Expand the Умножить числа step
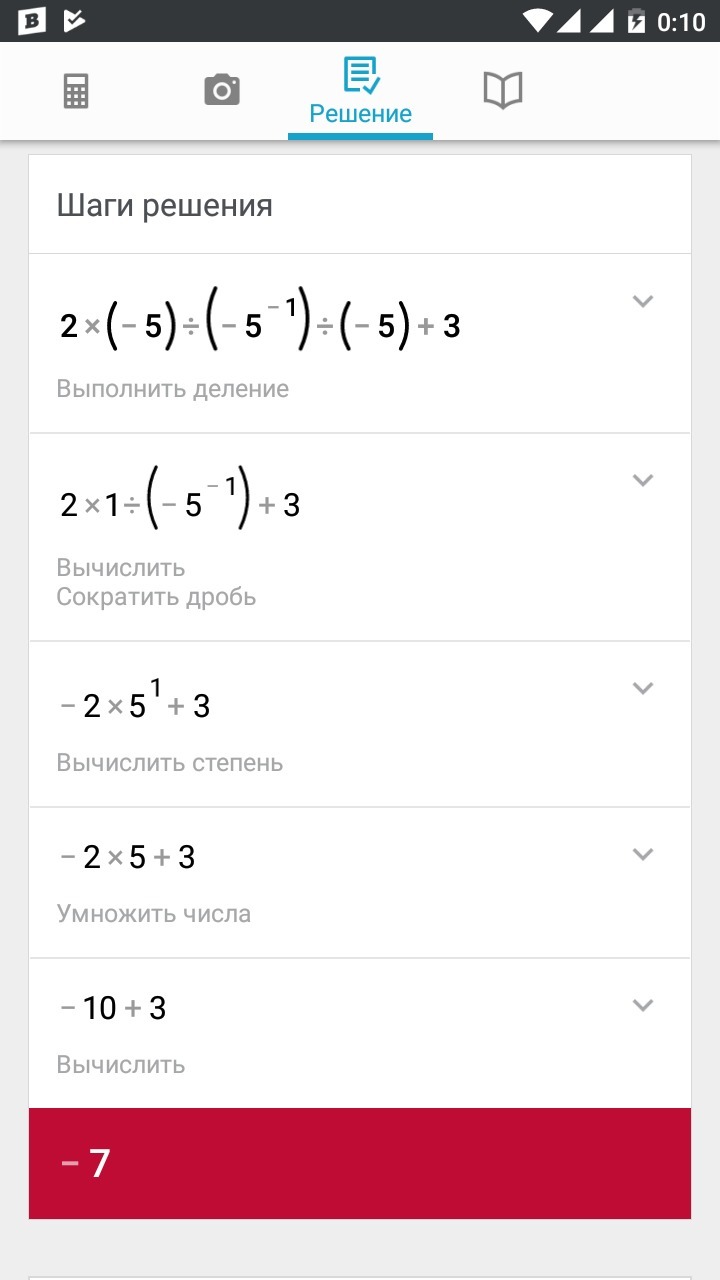720x1280 pixels. 643,854
